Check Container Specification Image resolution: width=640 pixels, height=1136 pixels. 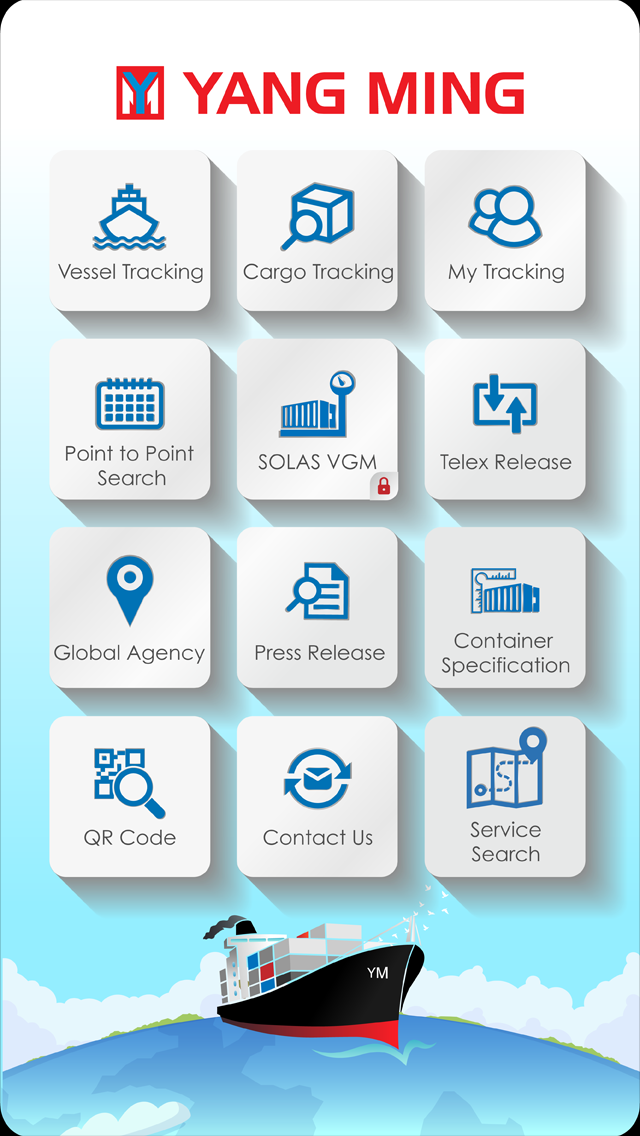click(x=505, y=607)
